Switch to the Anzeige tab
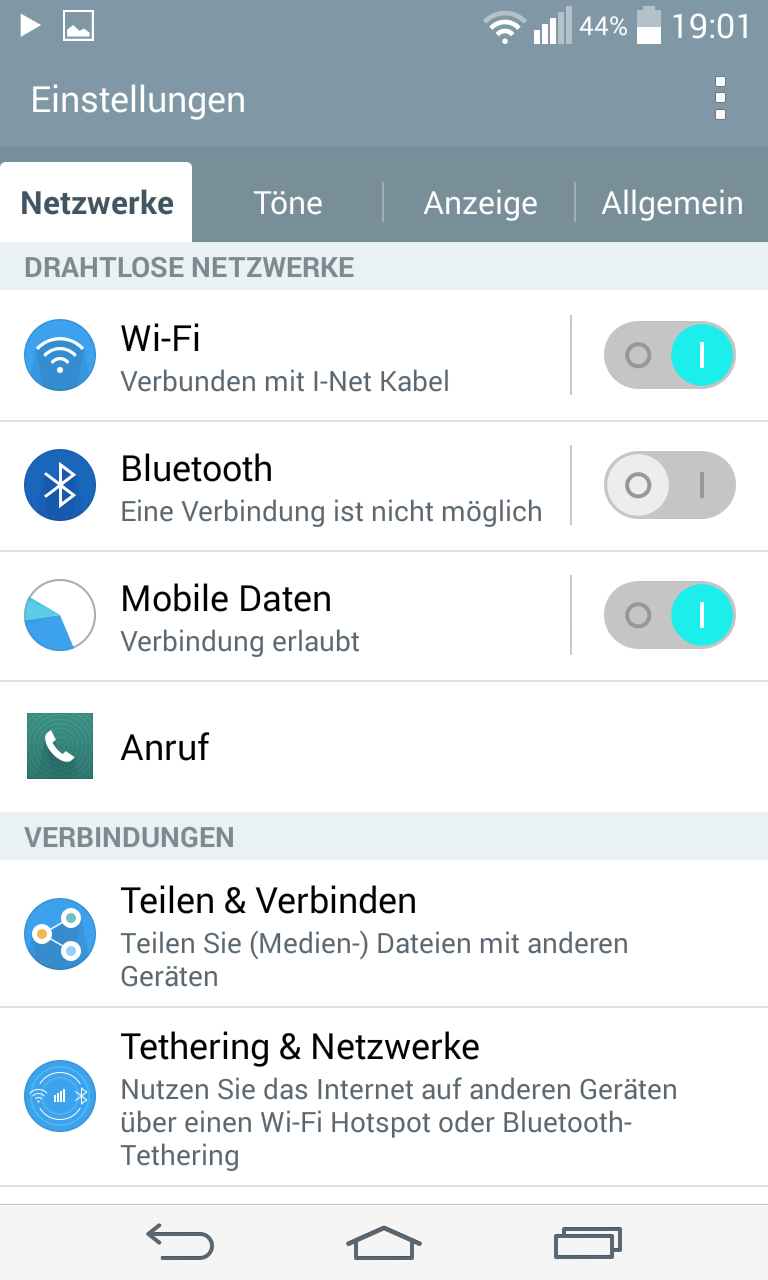 tap(480, 203)
